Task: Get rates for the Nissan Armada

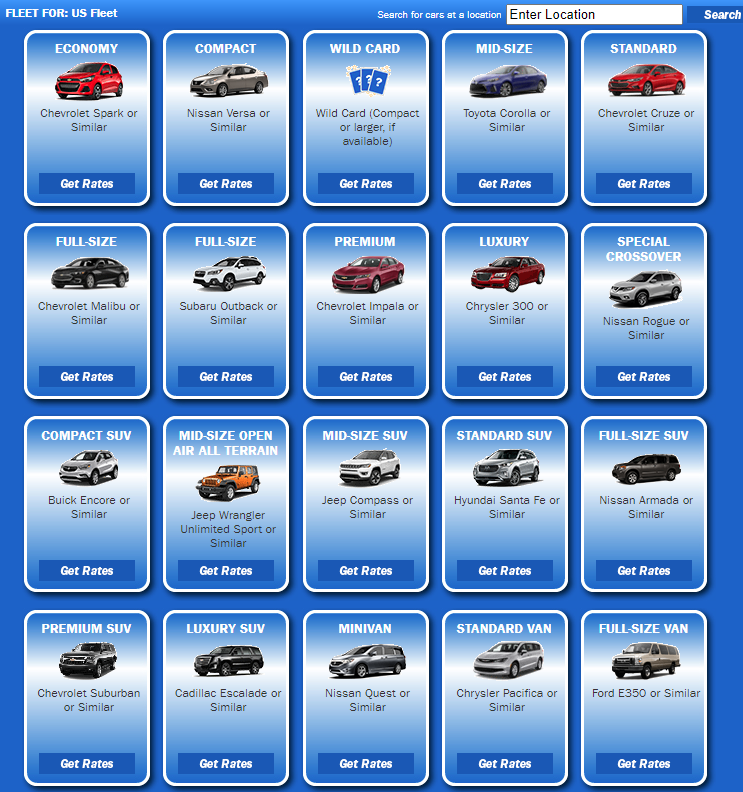Action: tap(644, 571)
